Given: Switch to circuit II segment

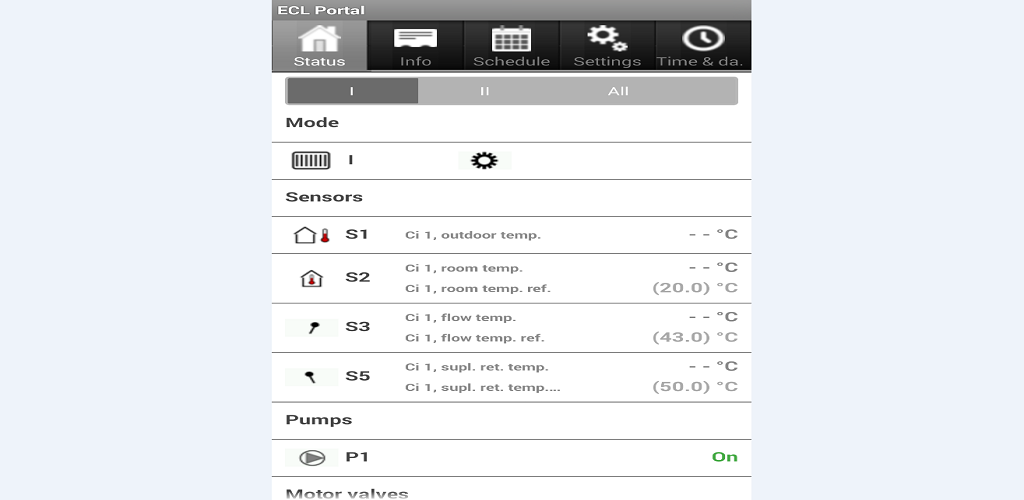Looking at the screenshot, I should 484,91.
